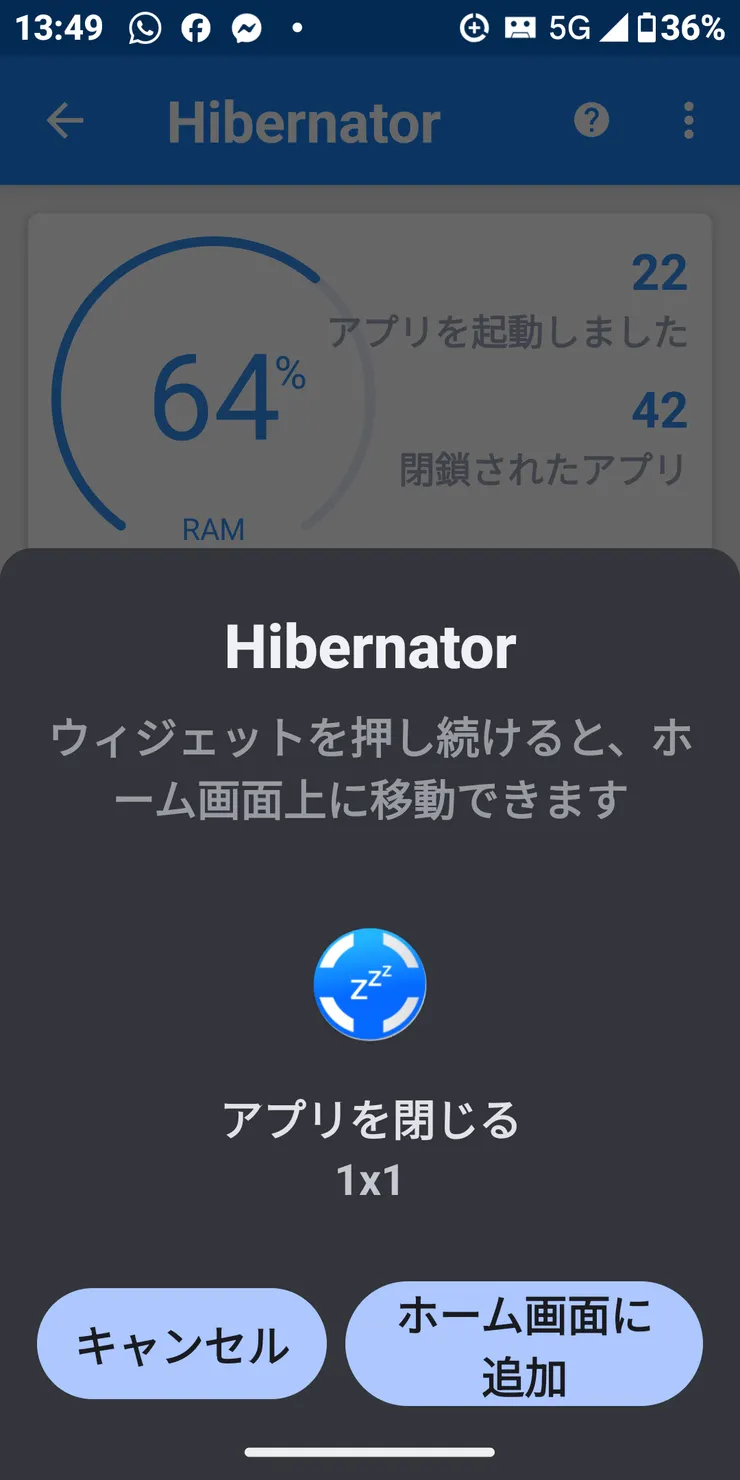Select ホーム画面に追加 to add widget
The width and height of the screenshot is (740, 1480).
tap(524, 1344)
